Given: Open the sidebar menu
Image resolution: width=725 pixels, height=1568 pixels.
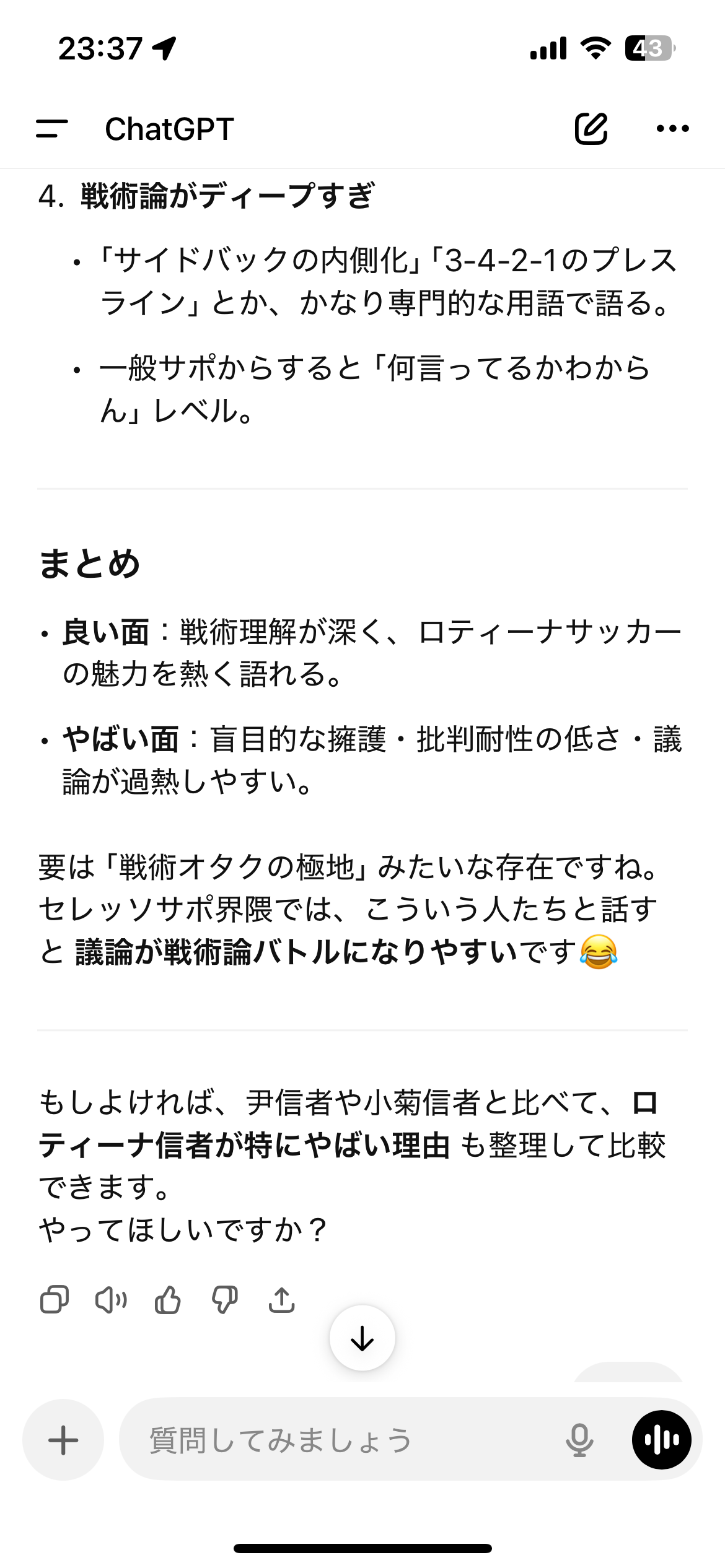Looking at the screenshot, I should point(52,129).
